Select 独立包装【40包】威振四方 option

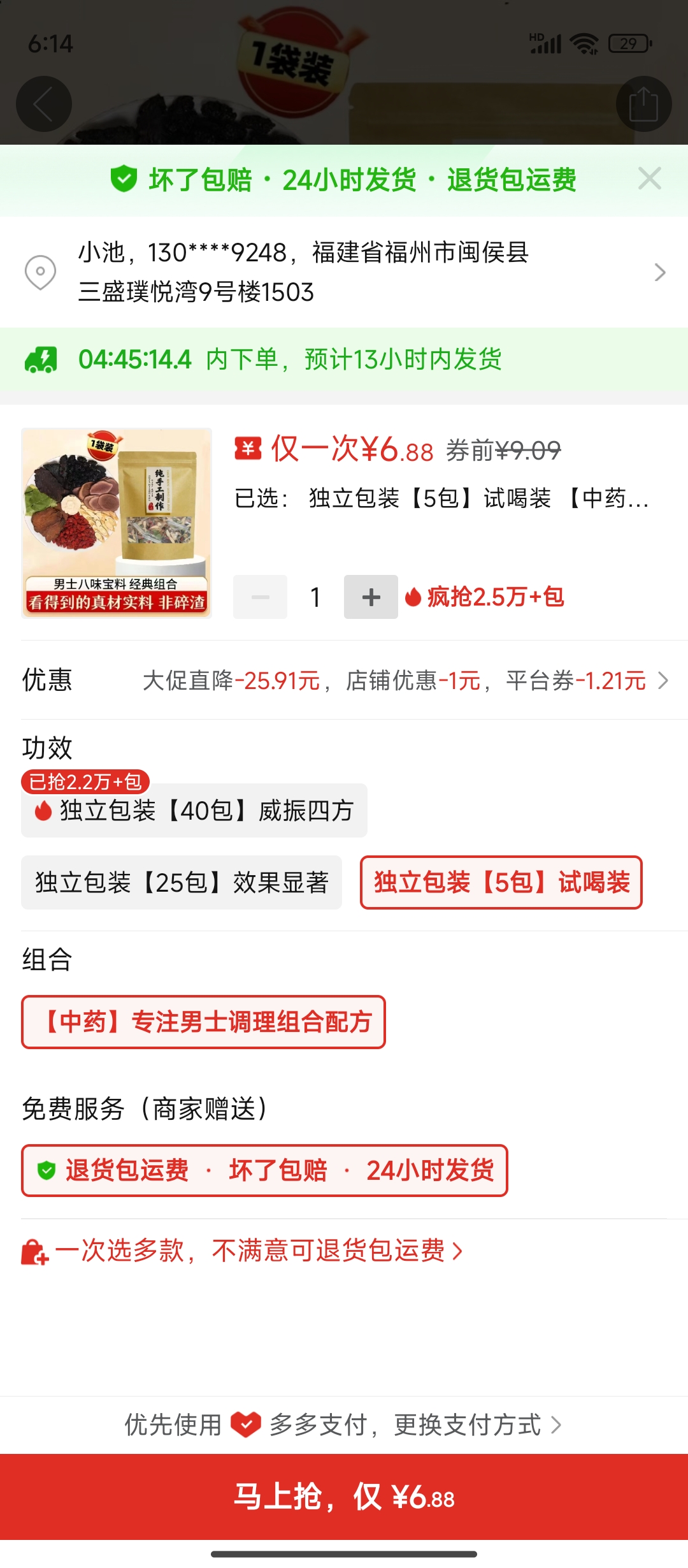coord(194,810)
